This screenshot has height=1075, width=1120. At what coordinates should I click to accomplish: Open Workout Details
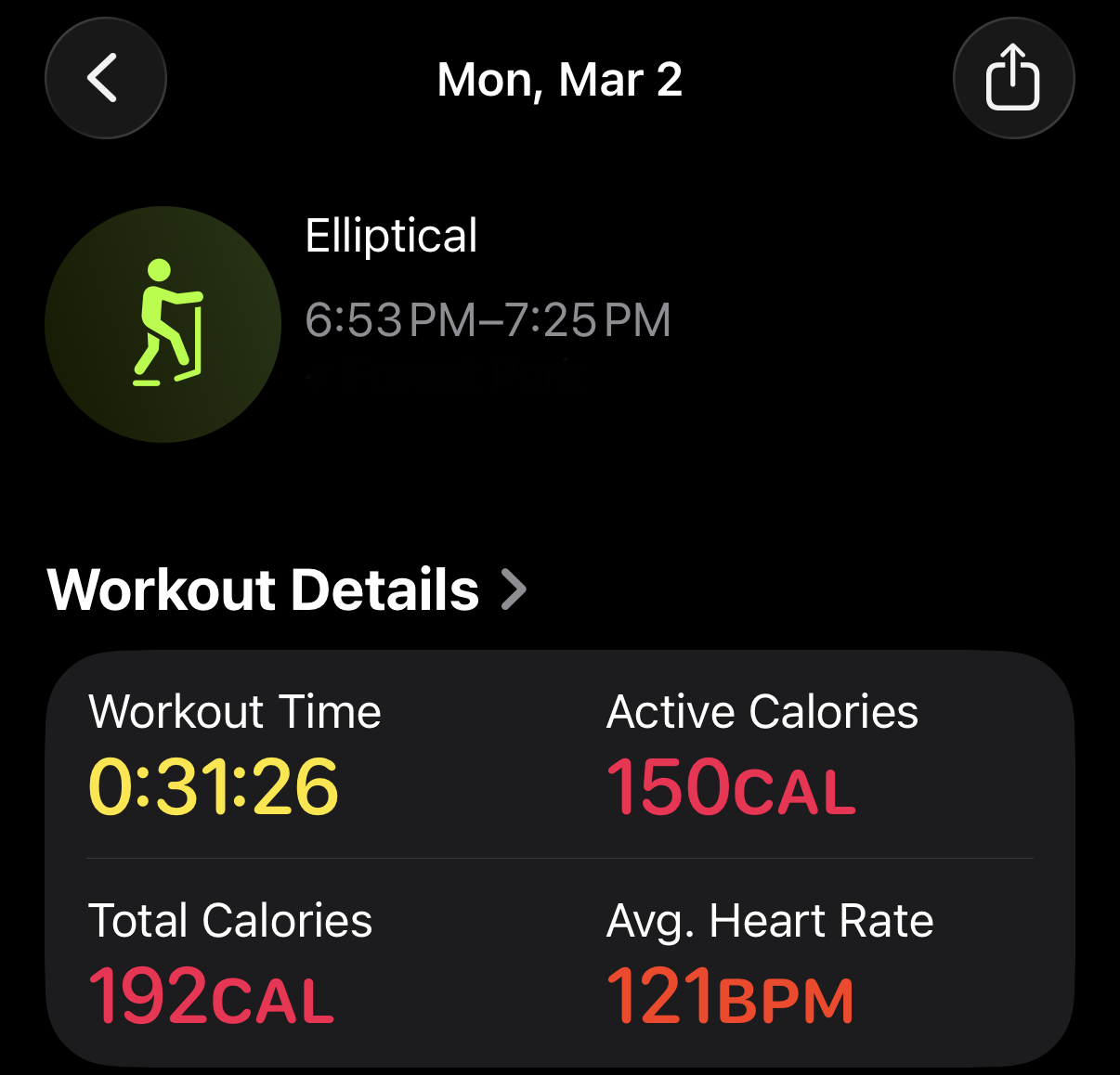point(287,589)
